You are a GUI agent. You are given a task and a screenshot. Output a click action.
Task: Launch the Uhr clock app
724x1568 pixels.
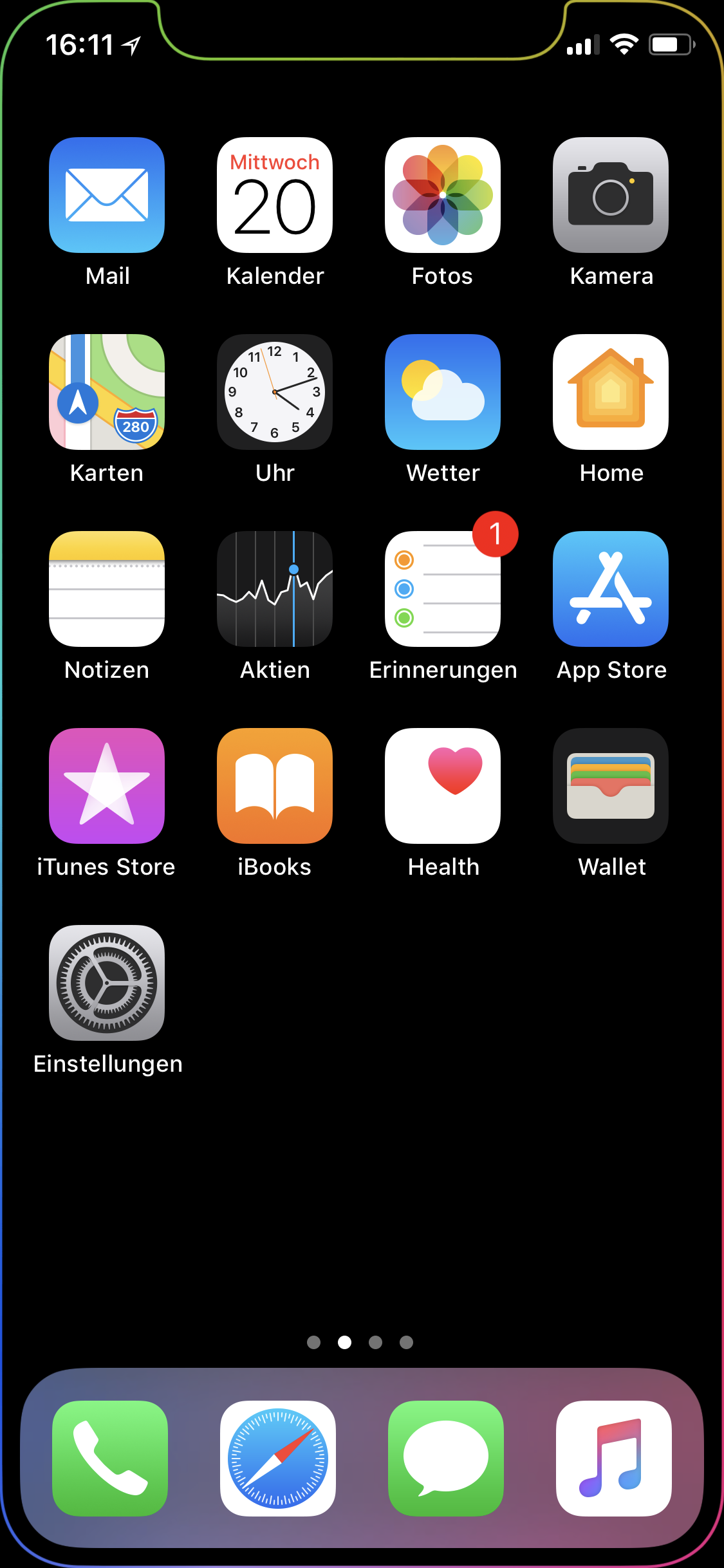[x=275, y=392]
